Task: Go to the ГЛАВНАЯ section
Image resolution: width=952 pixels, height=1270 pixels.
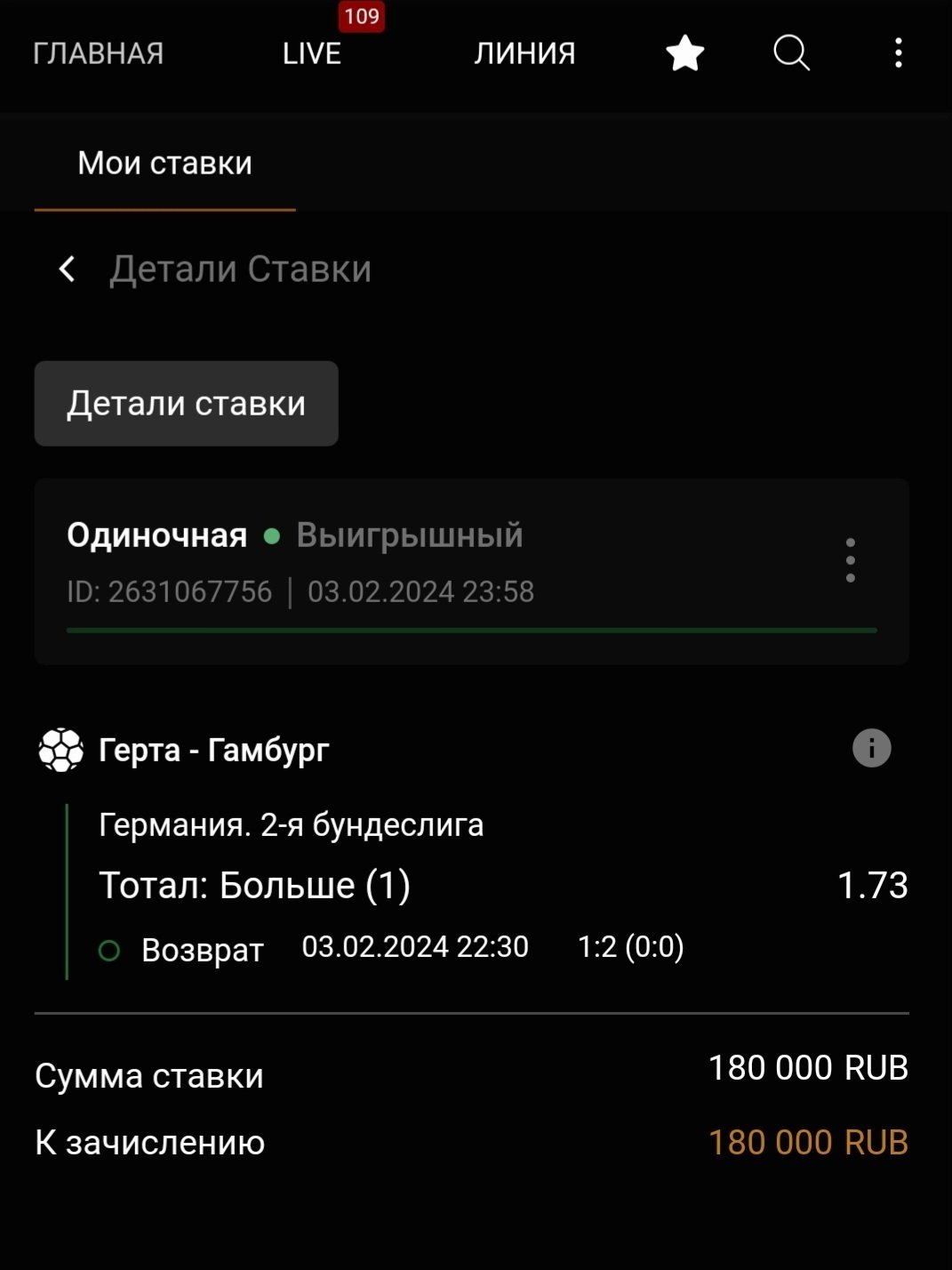Action: tap(98, 53)
